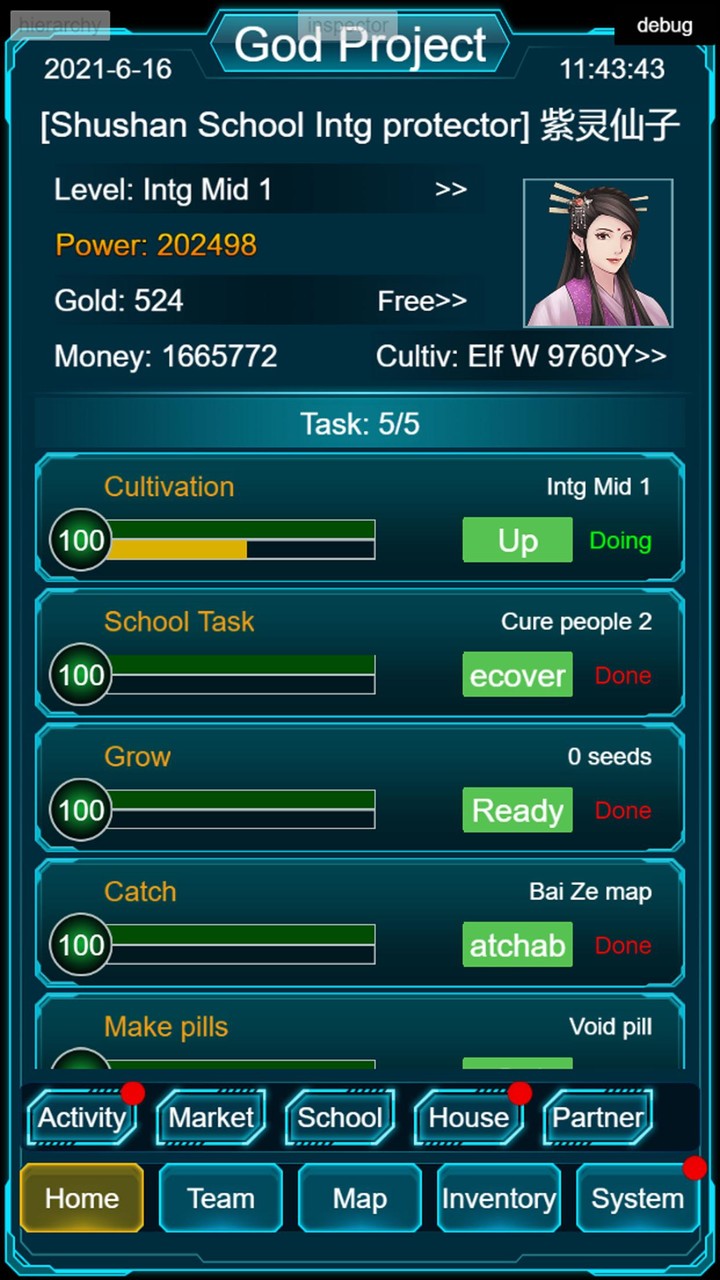Select the Market menu icon

click(x=210, y=1117)
